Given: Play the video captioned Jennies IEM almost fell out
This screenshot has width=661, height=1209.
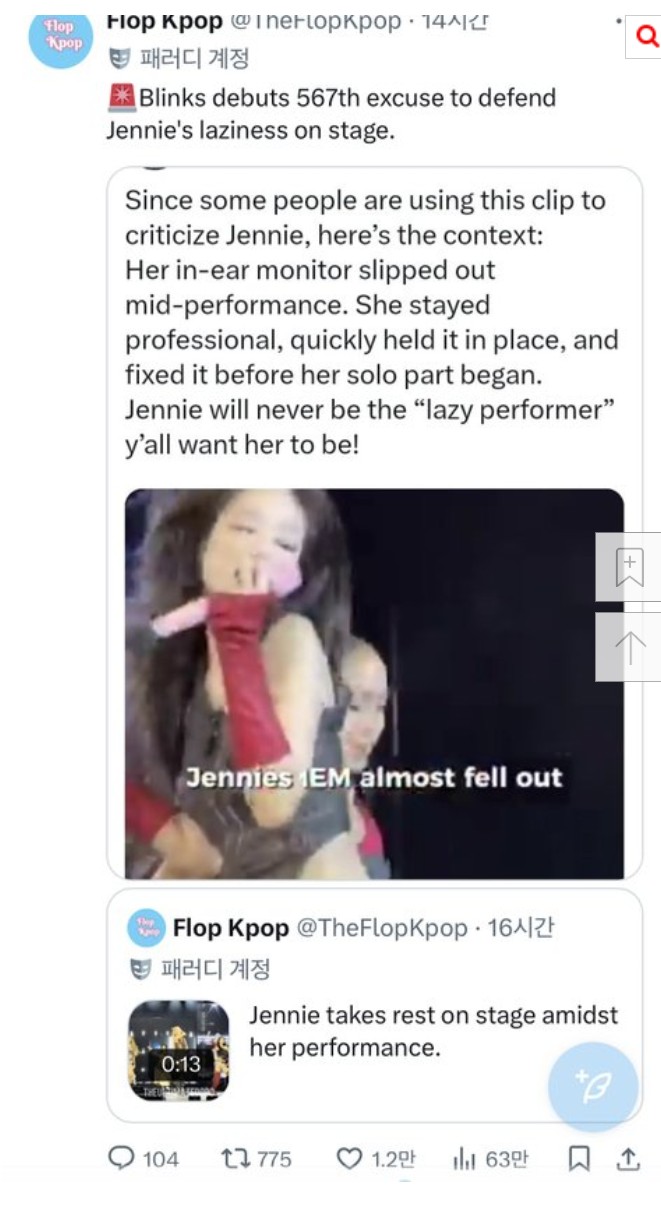Looking at the screenshot, I should click(x=374, y=684).
